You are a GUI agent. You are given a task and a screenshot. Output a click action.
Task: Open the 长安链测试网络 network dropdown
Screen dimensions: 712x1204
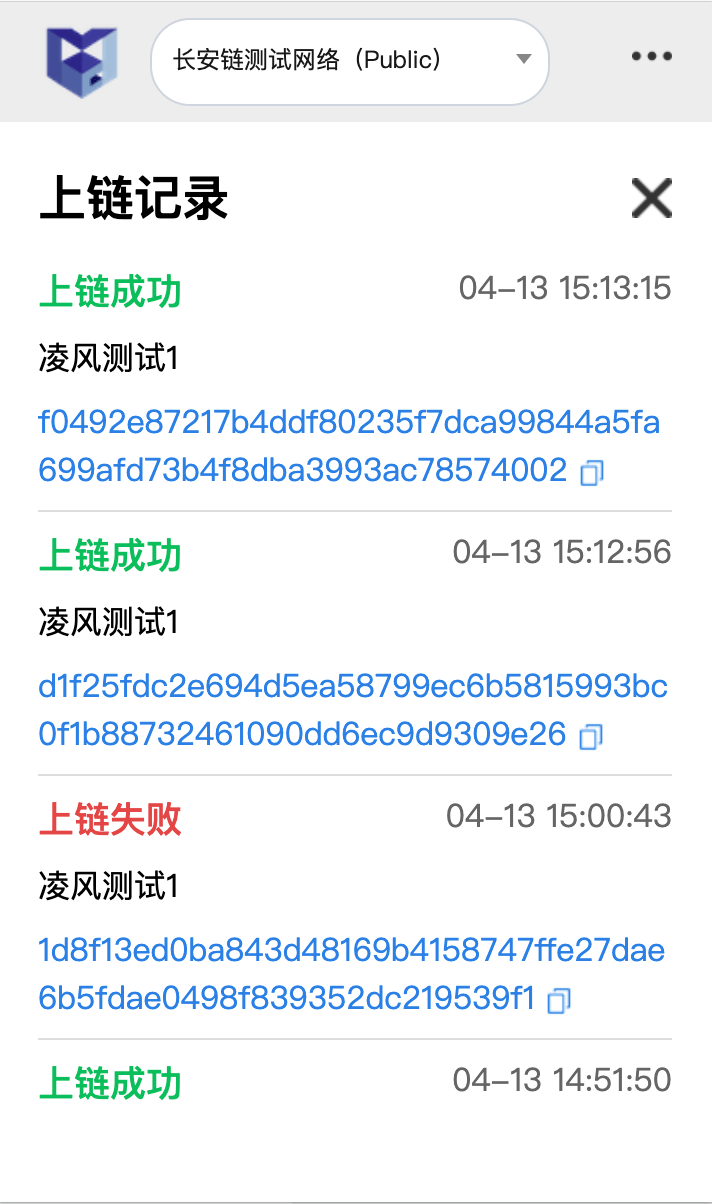[x=349, y=61]
